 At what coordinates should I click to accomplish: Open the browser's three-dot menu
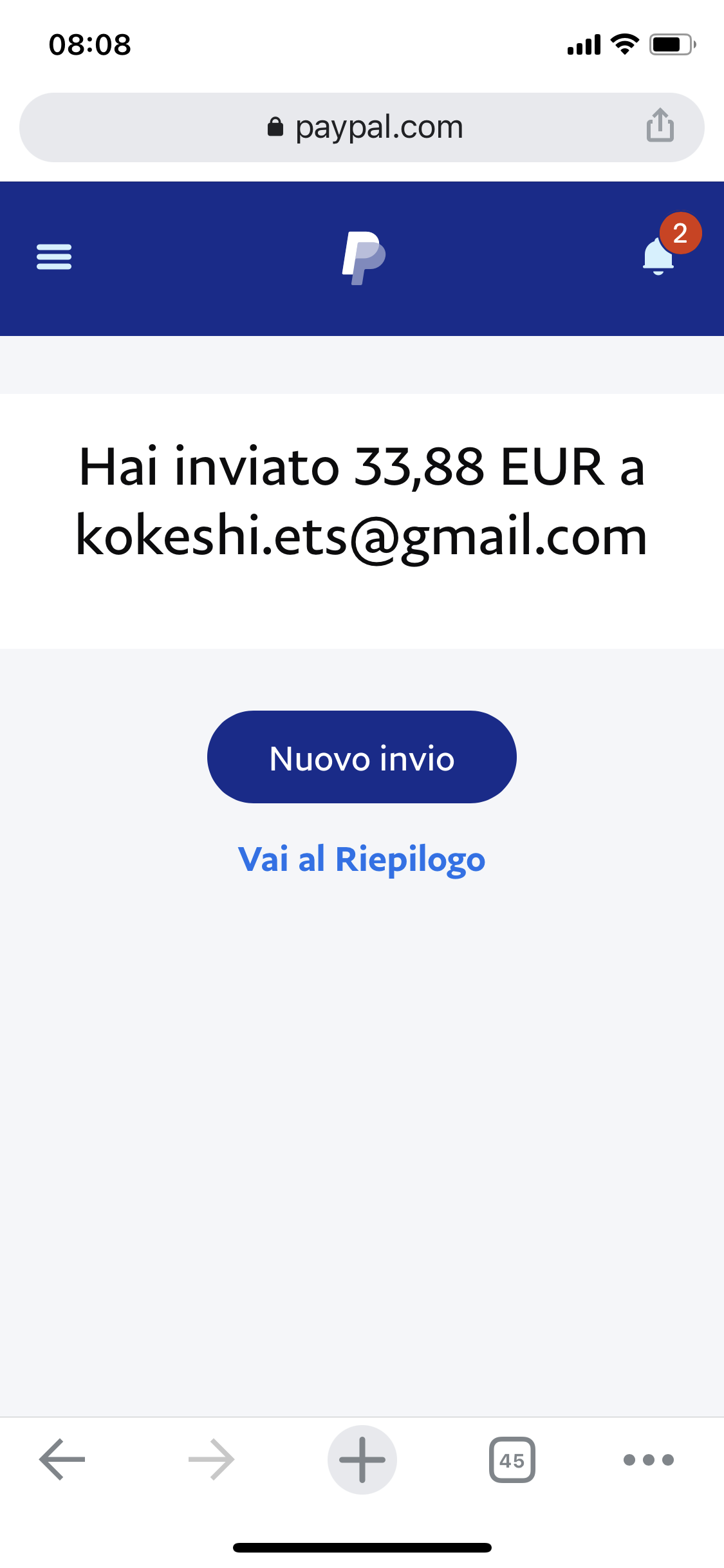tap(648, 1459)
